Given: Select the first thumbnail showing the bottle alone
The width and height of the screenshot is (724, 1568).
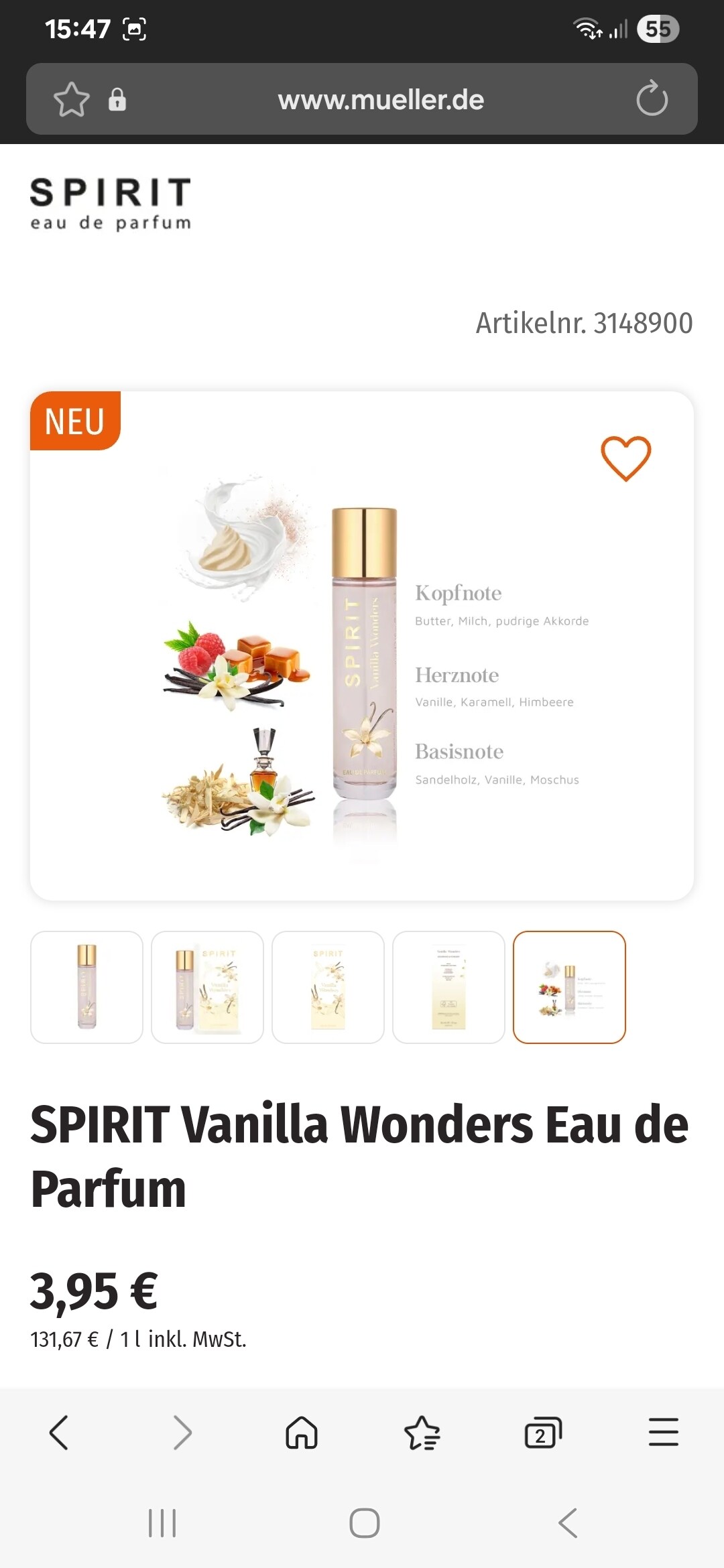Looking at the screenshot, I should pyautogui.click(x=87, y=986).
